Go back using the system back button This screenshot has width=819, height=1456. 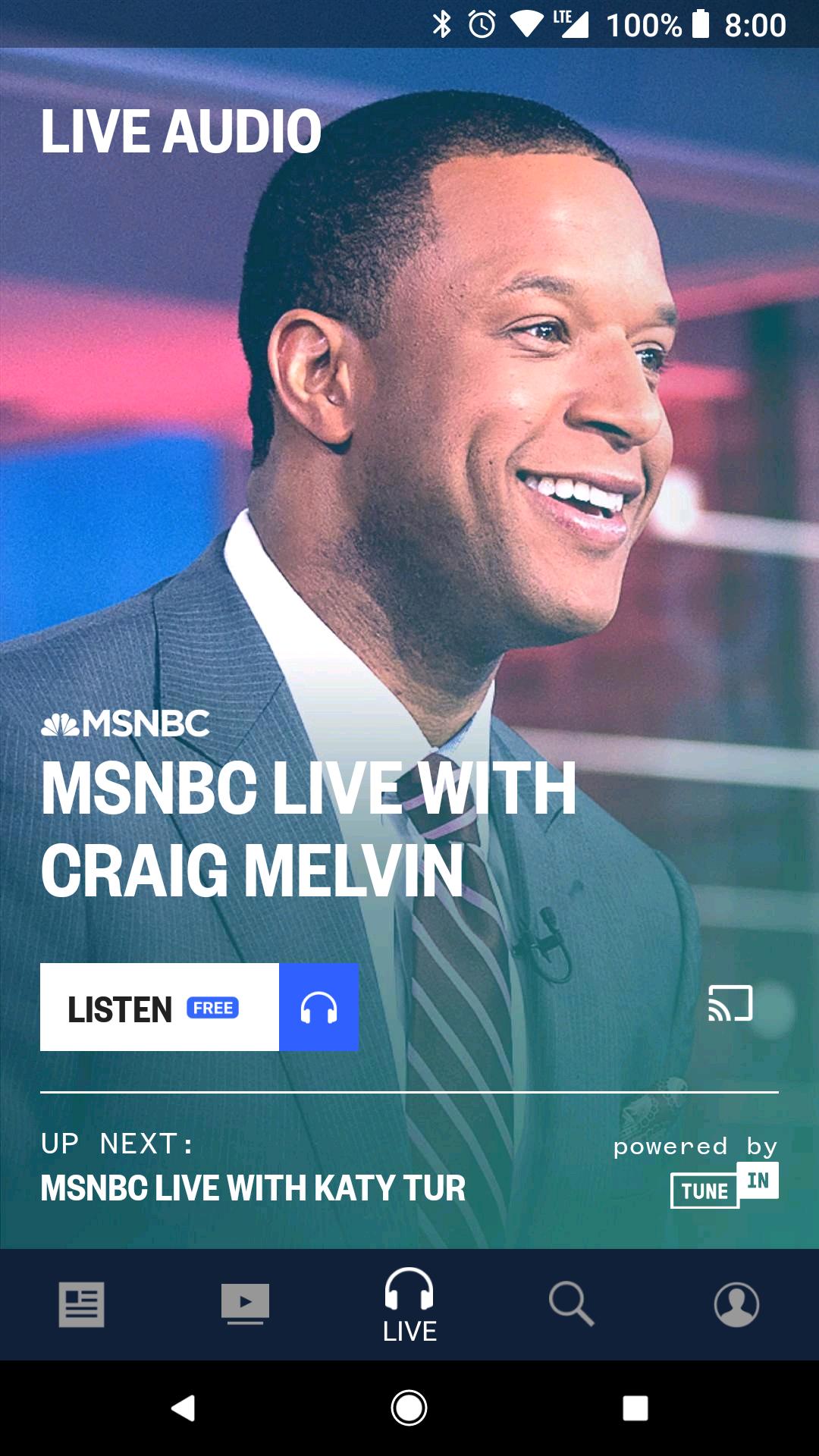coord(184,1408)
